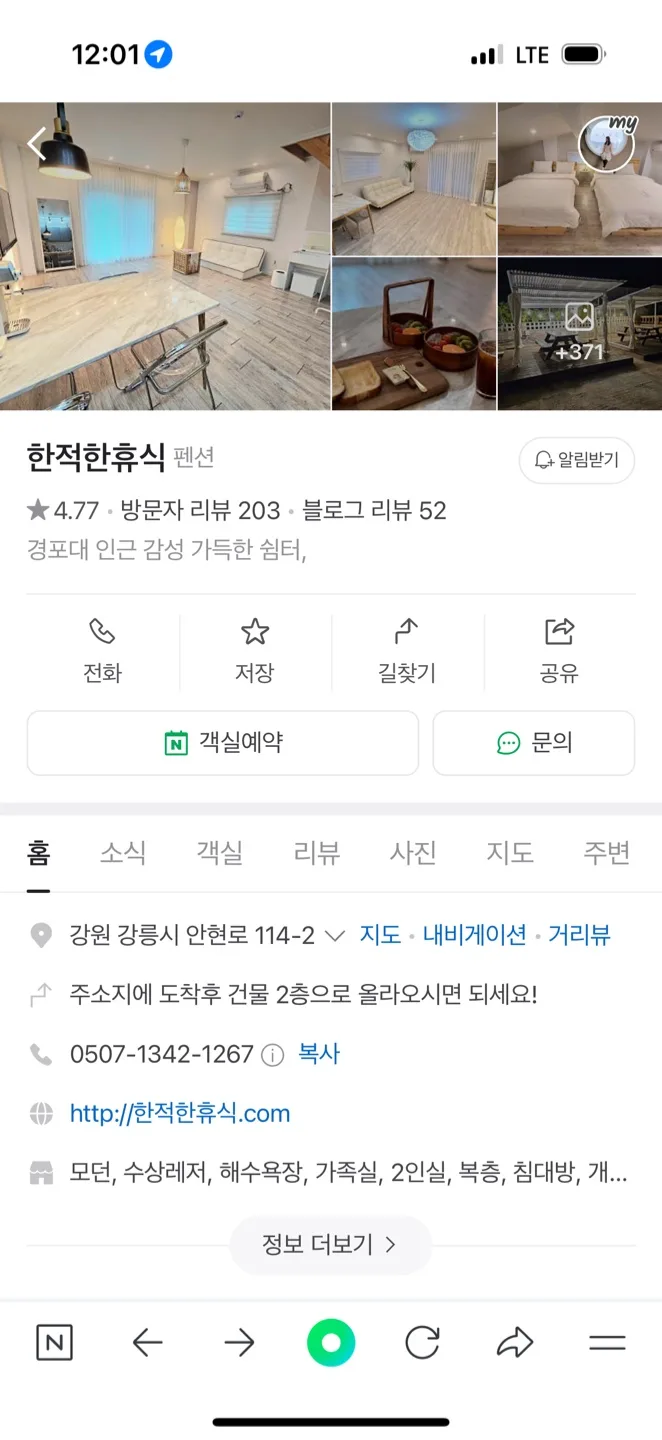Open the 리뷰 tab
Image resolution: width=662 pixels, height=1440 pixels.
coord(316,853)
